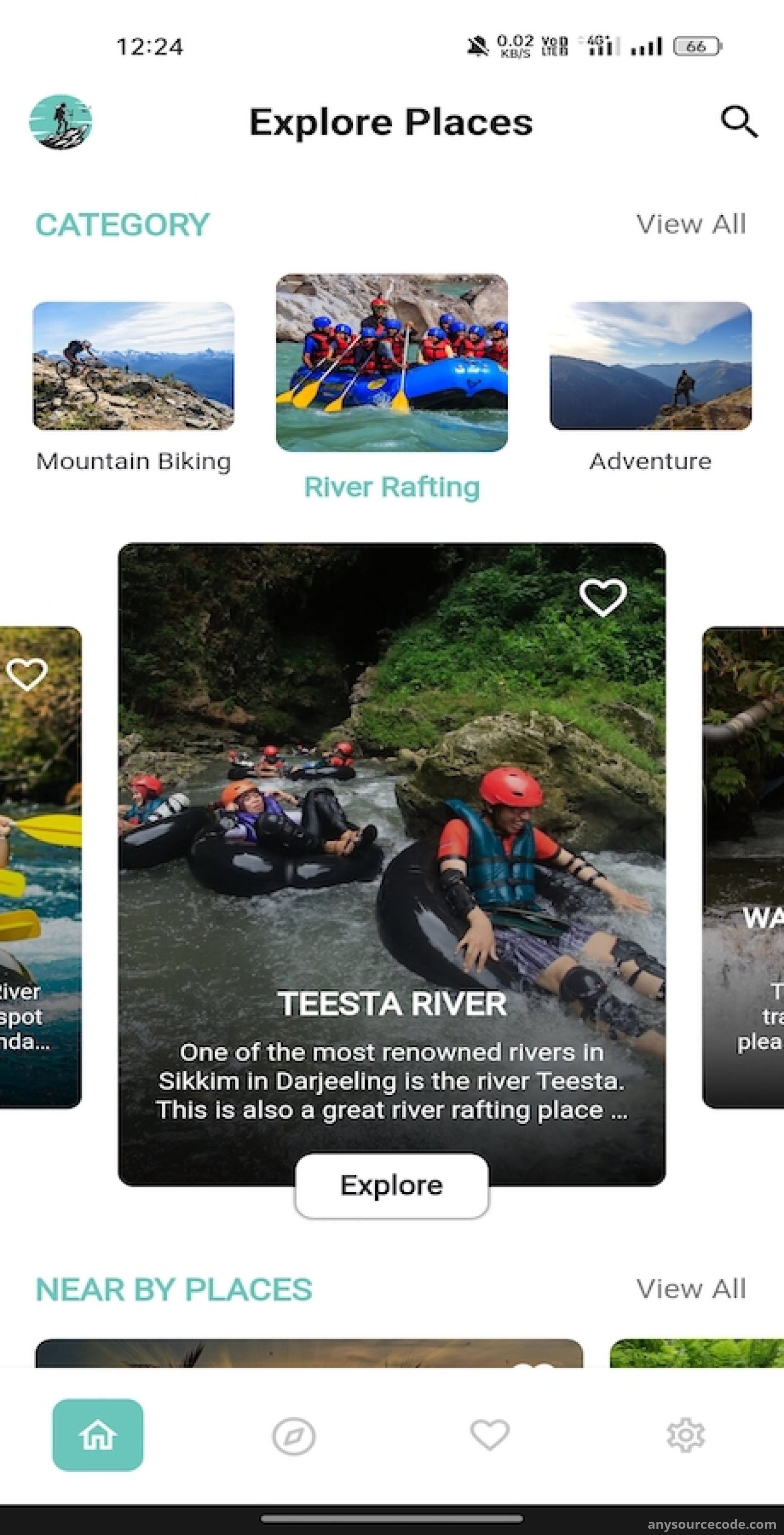Switch to the Home tab
The height and width of the screenshot is (1535, 784).
98,1435
